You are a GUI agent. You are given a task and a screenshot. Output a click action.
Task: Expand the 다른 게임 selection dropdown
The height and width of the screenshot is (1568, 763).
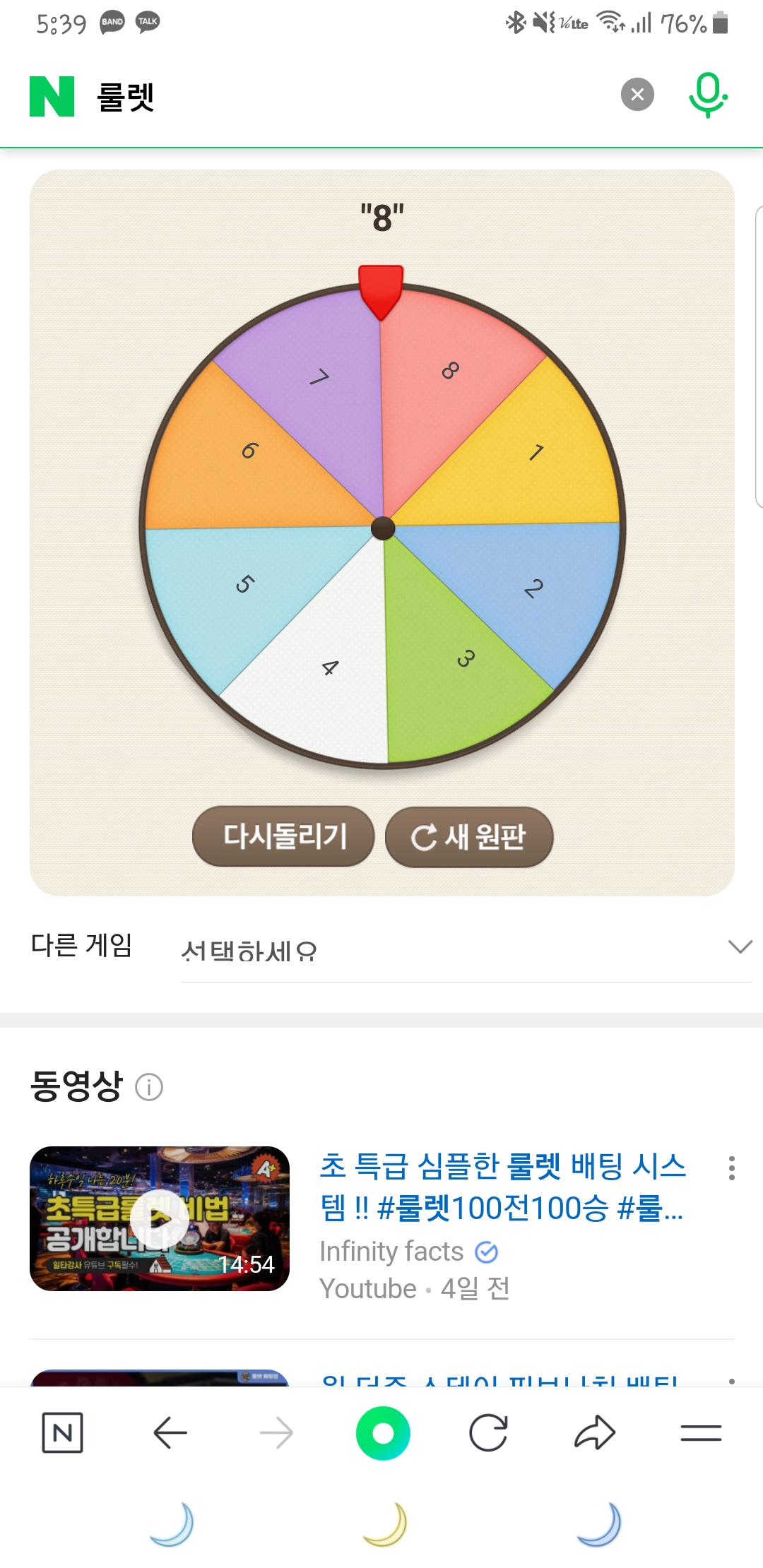click(x=466, y=949)
